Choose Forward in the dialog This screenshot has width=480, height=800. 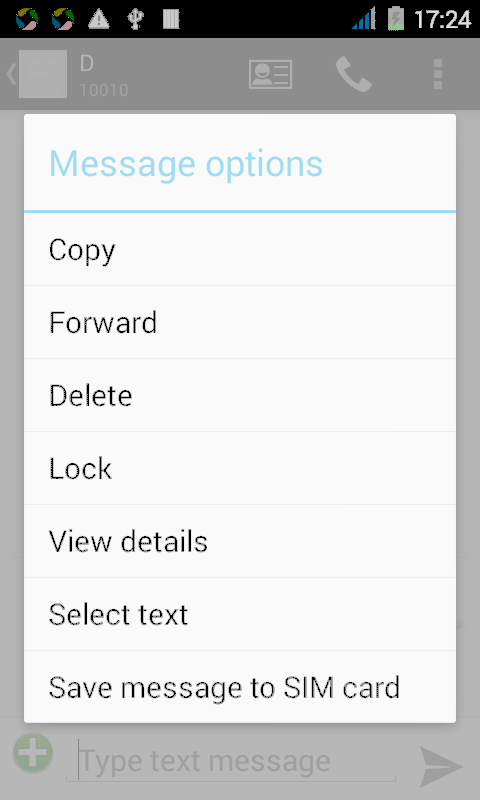coord(240,322)
